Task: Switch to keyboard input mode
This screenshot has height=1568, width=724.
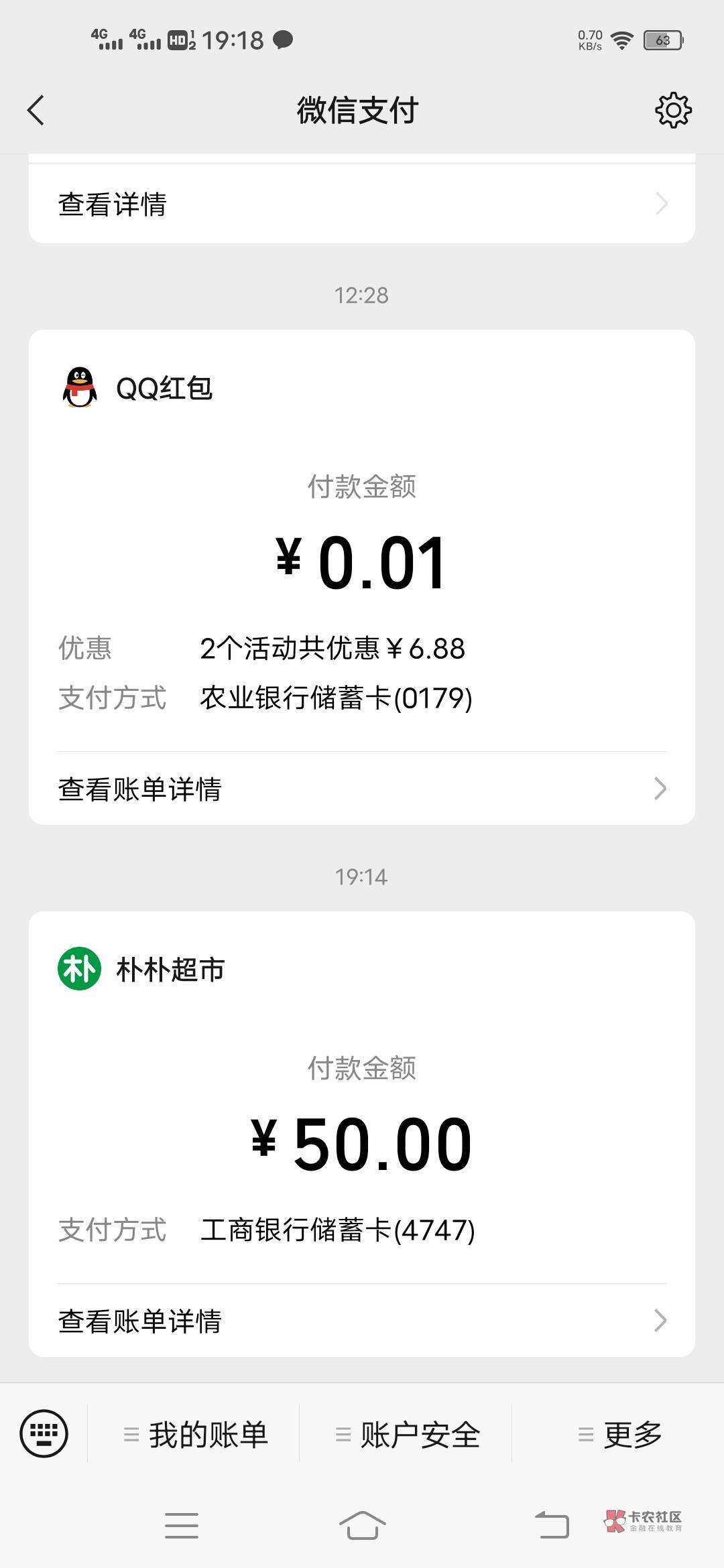Action: [x=44, y=1434]
